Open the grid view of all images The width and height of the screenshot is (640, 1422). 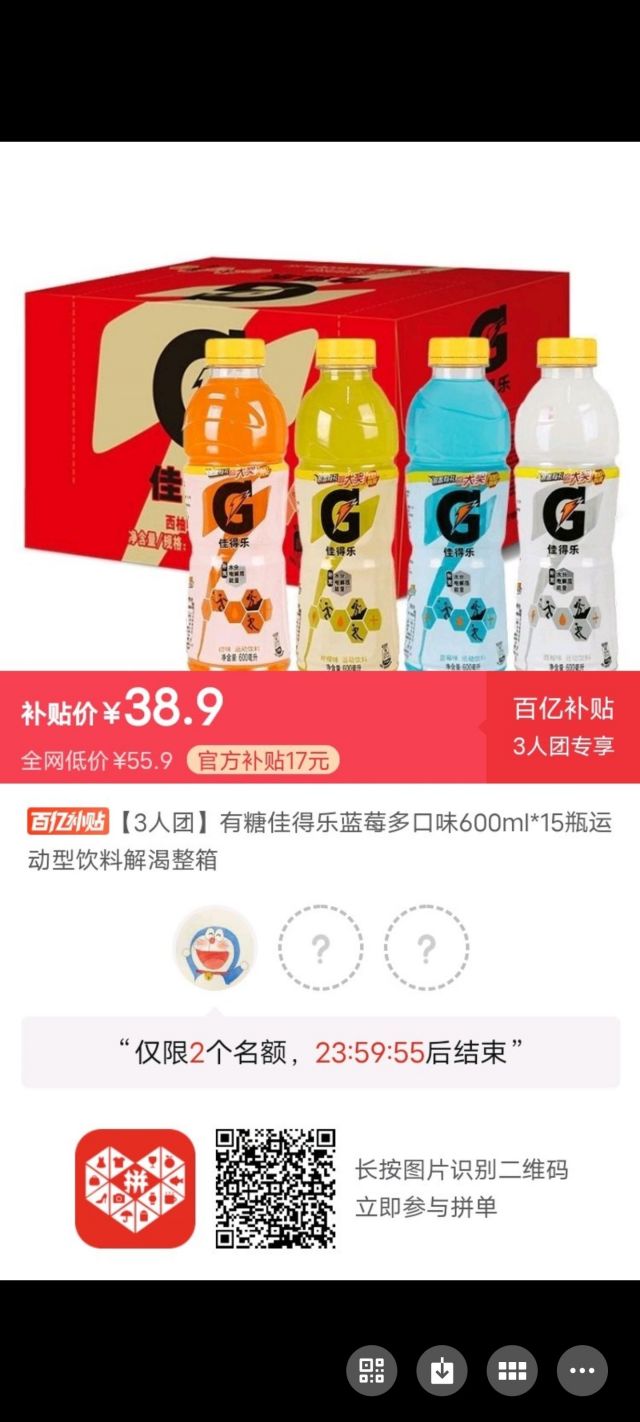512,1370
